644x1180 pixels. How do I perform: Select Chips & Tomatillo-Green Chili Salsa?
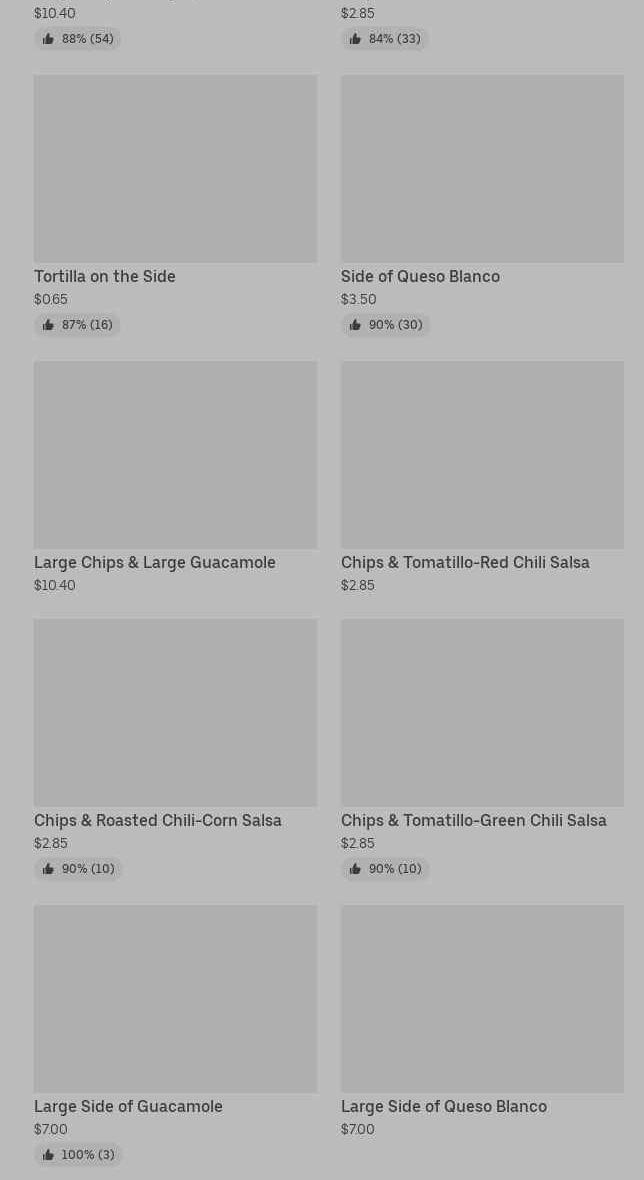(482, 714)
